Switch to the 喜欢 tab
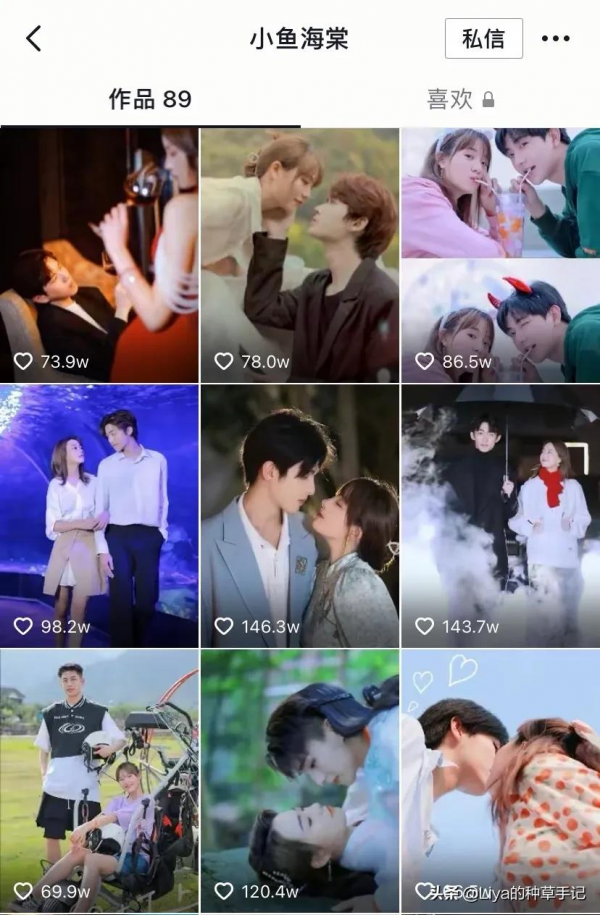The width and height of the screenshot is (600, 915). click(x=460, y=99)
